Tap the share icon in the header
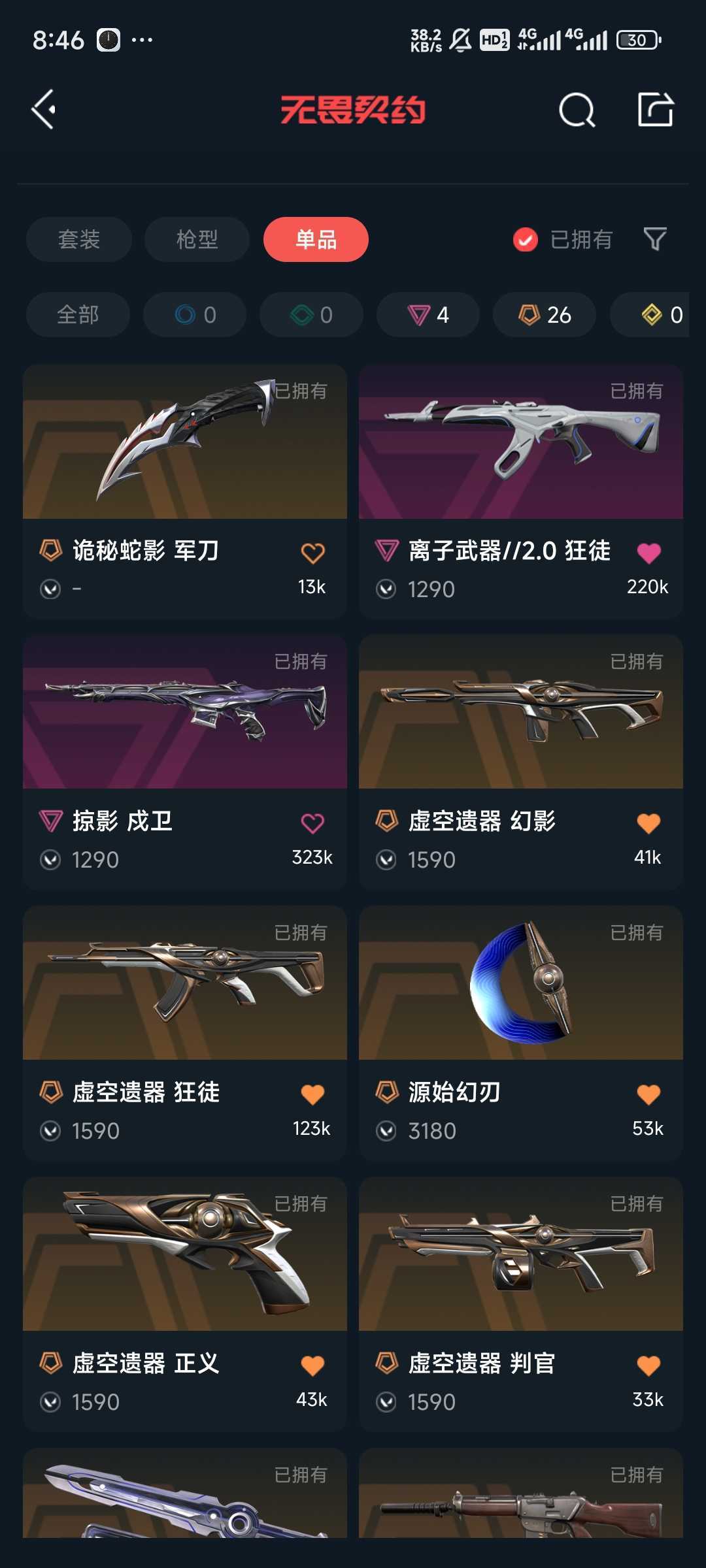This screenshot has width=706, height=1568. (x=656, y=108)
